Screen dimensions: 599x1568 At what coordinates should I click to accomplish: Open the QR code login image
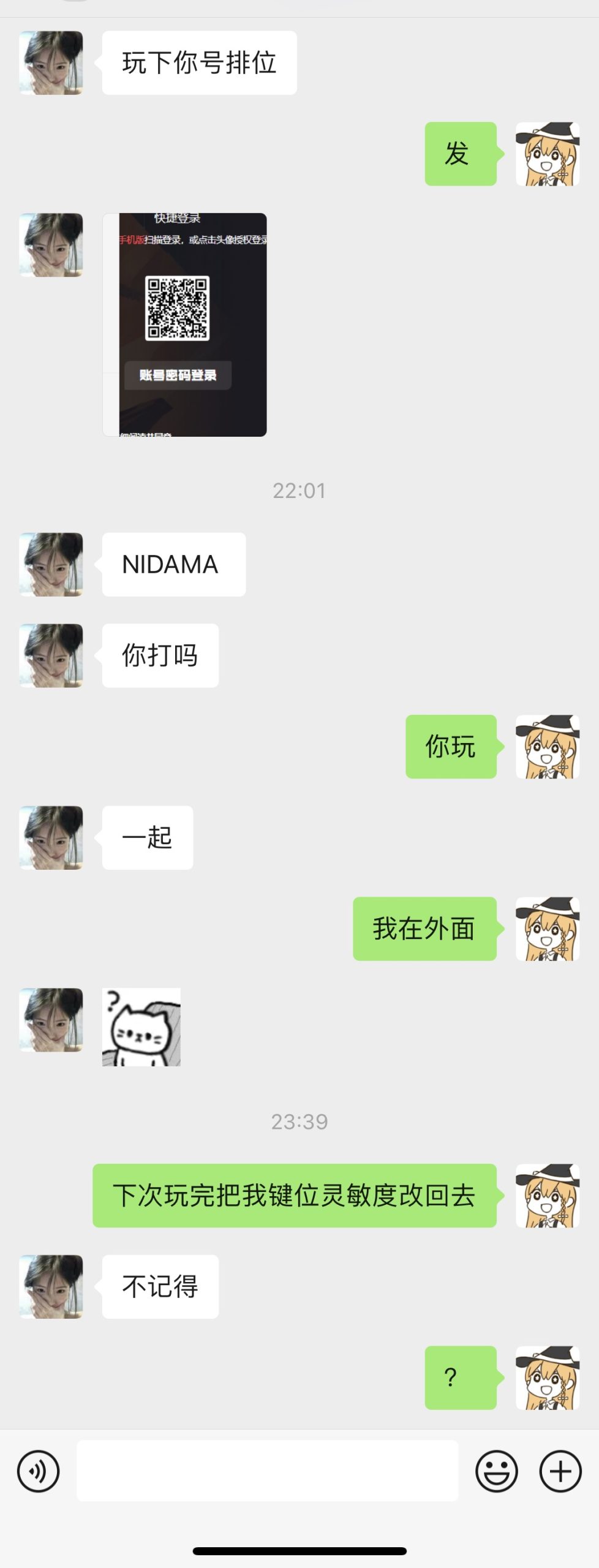click(184, 325)
